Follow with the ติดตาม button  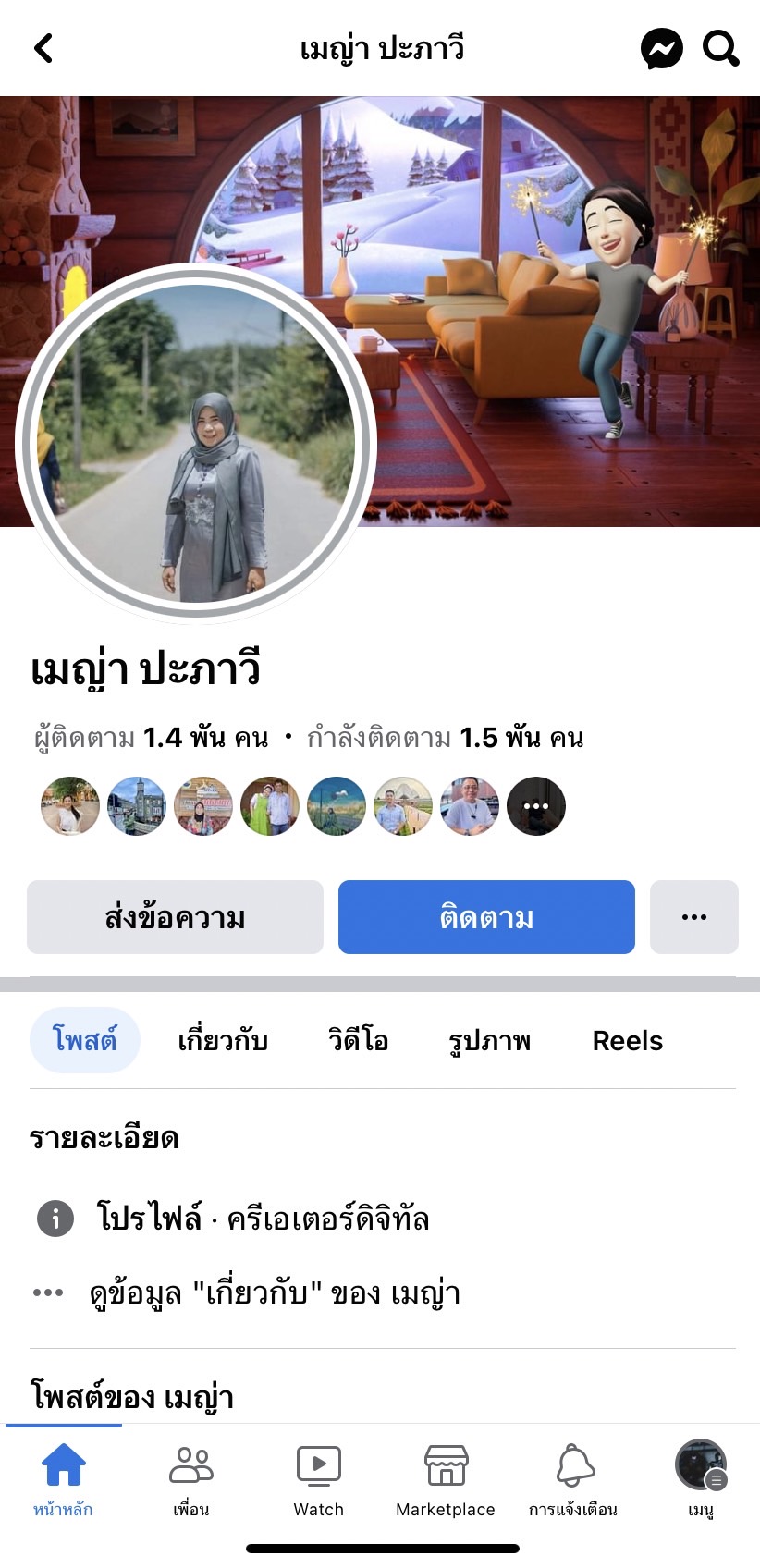pyautogui.click(x=486, y=917)
